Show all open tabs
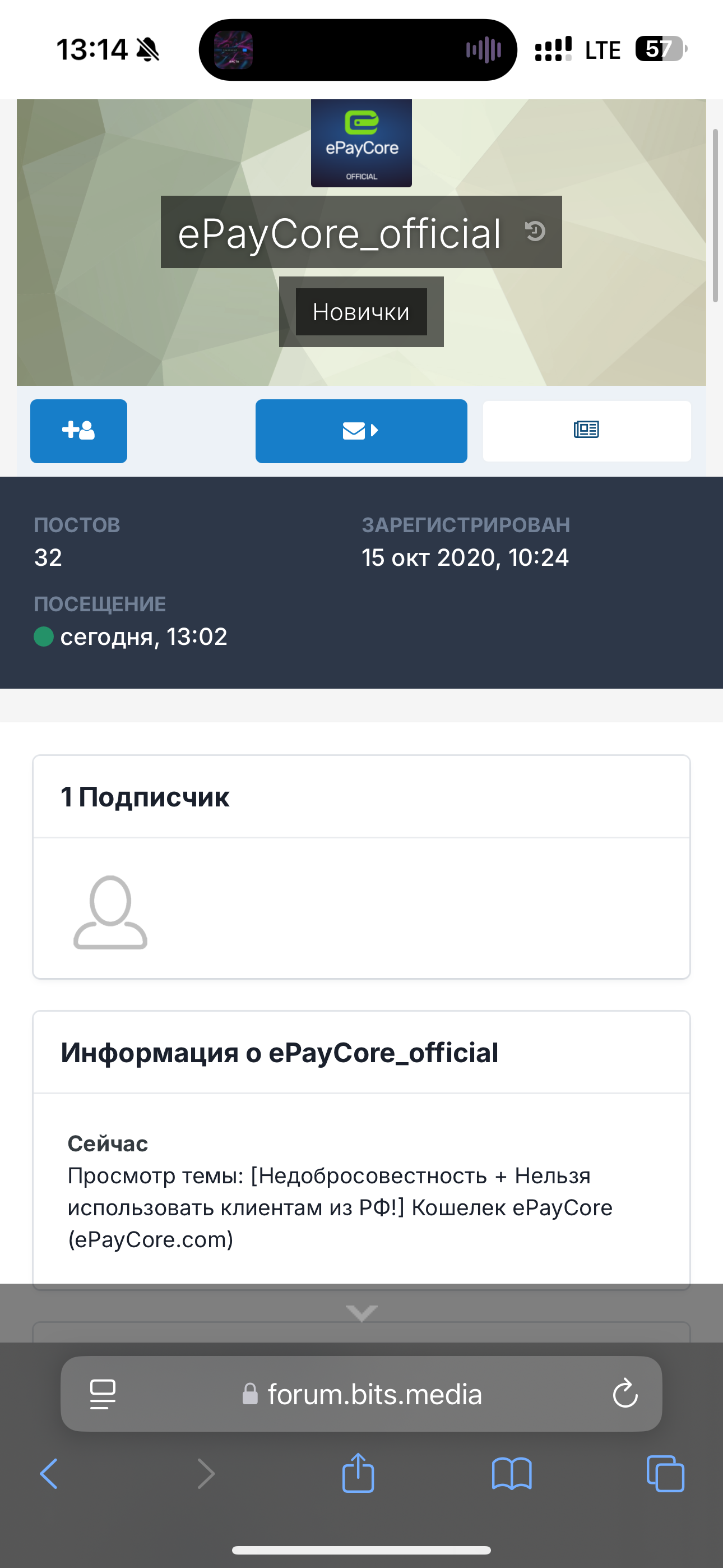The image size is (723, 1568). click(x=665, y=1474)
